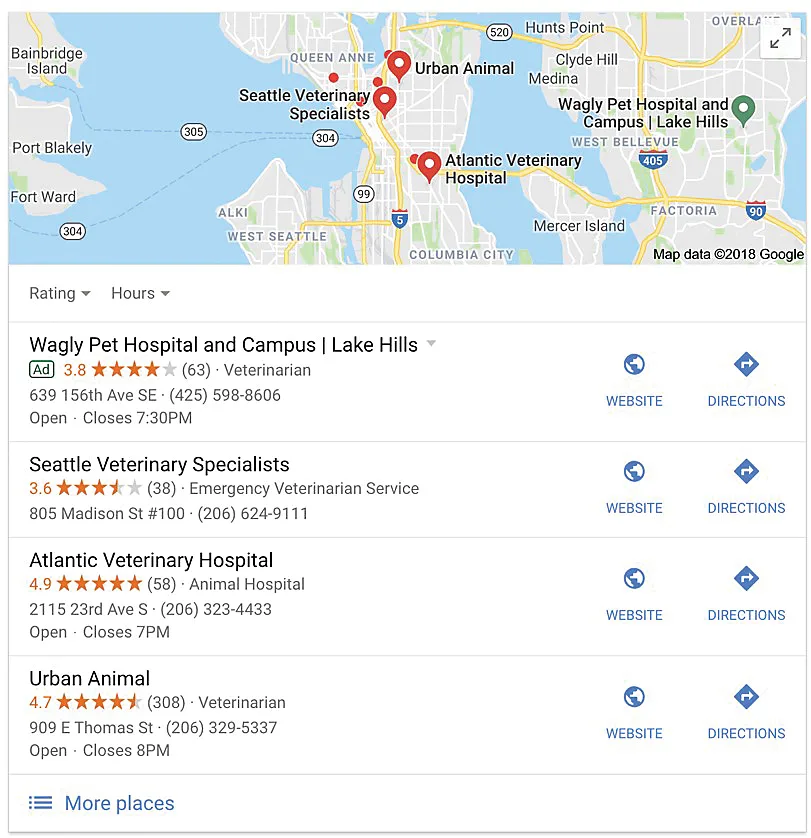The width and height of the screenshot is (811, 838).
Task: Open the Urban Animal listing
Action: (x=90, y=679)
